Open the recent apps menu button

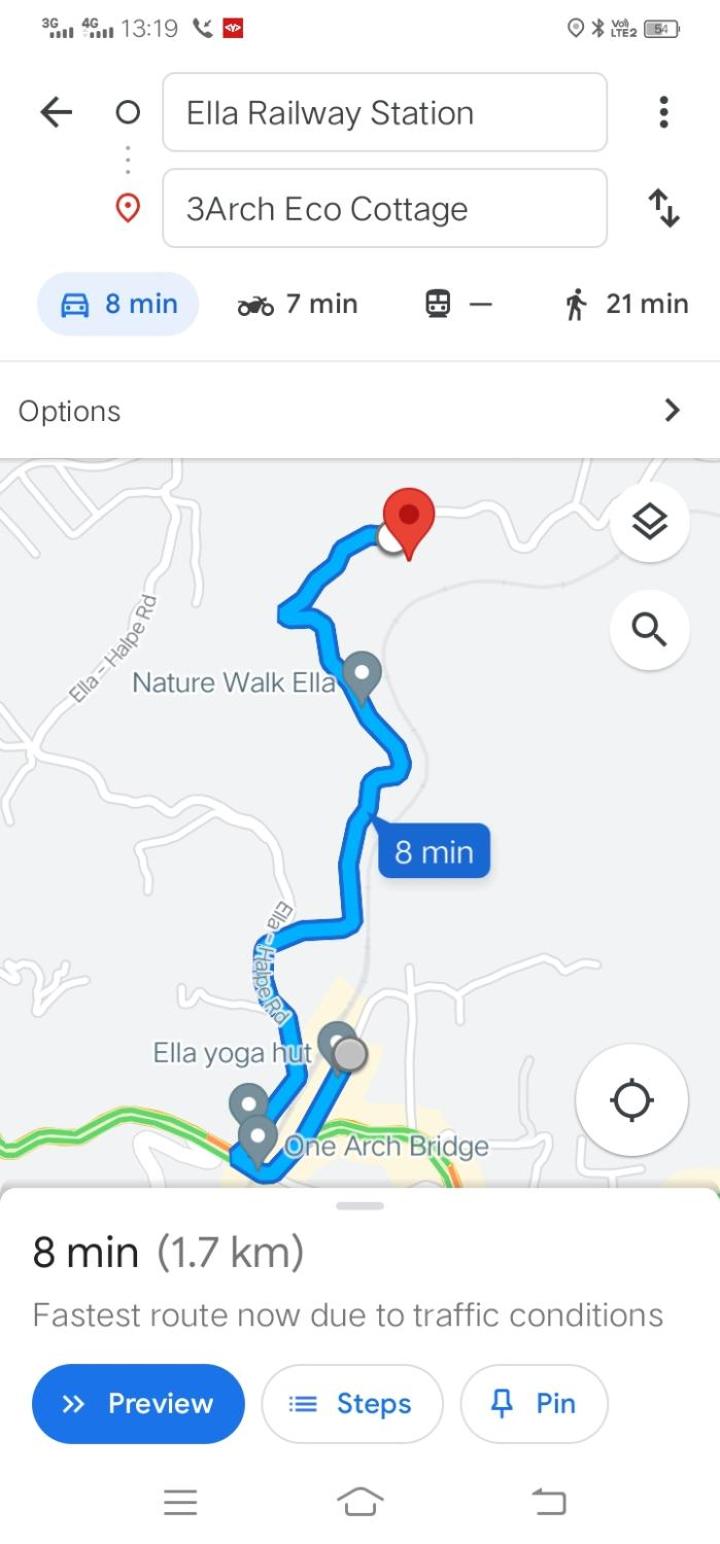coord(180,1501)
